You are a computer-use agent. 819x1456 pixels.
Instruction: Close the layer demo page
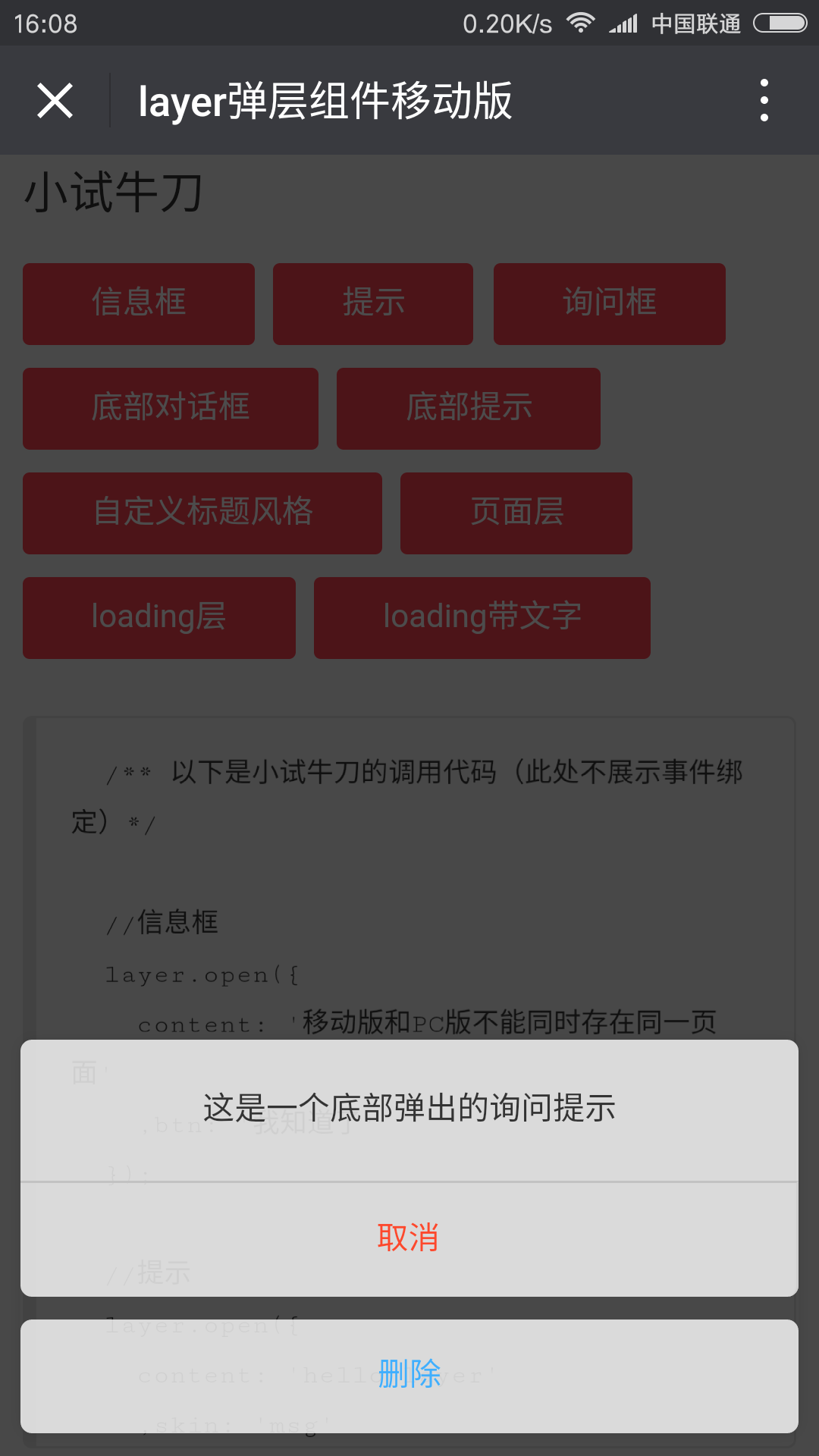(x=55, y=100)
